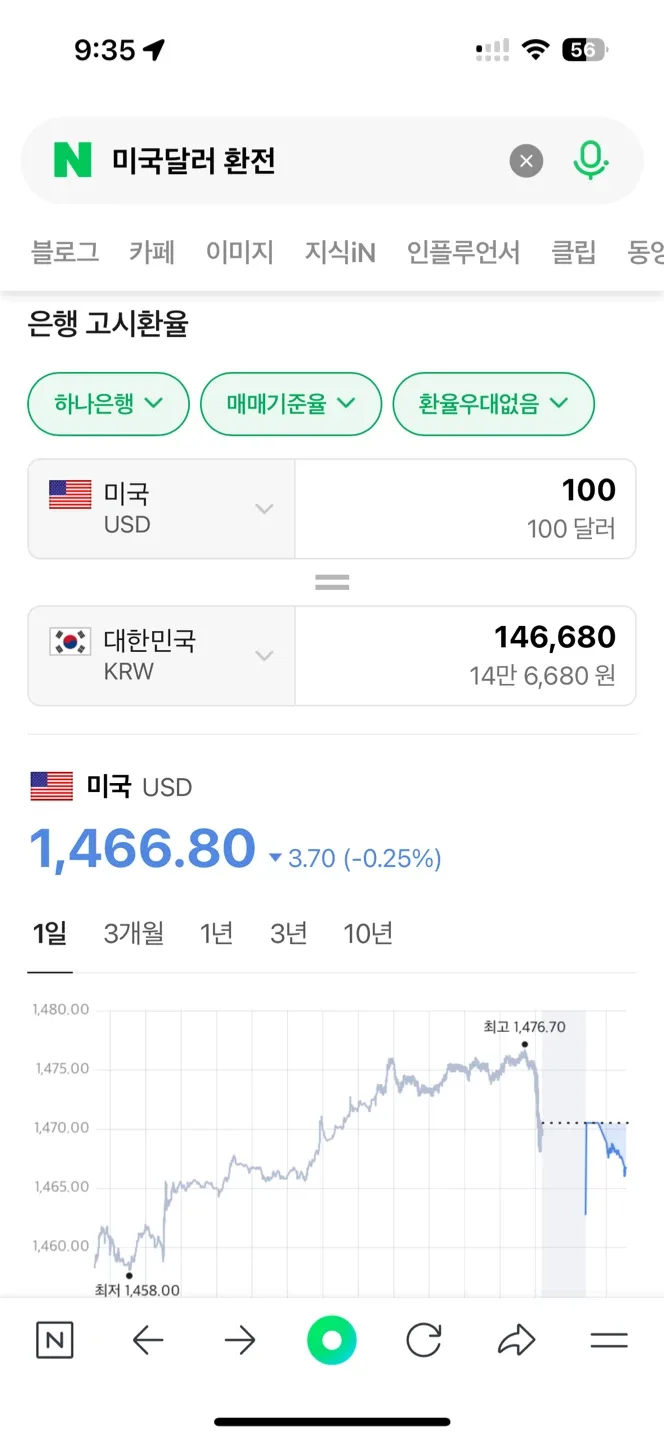Screen dimensions: 664x1440
Task: Switch to the 블로그 tab
Action: coord(65,252)
